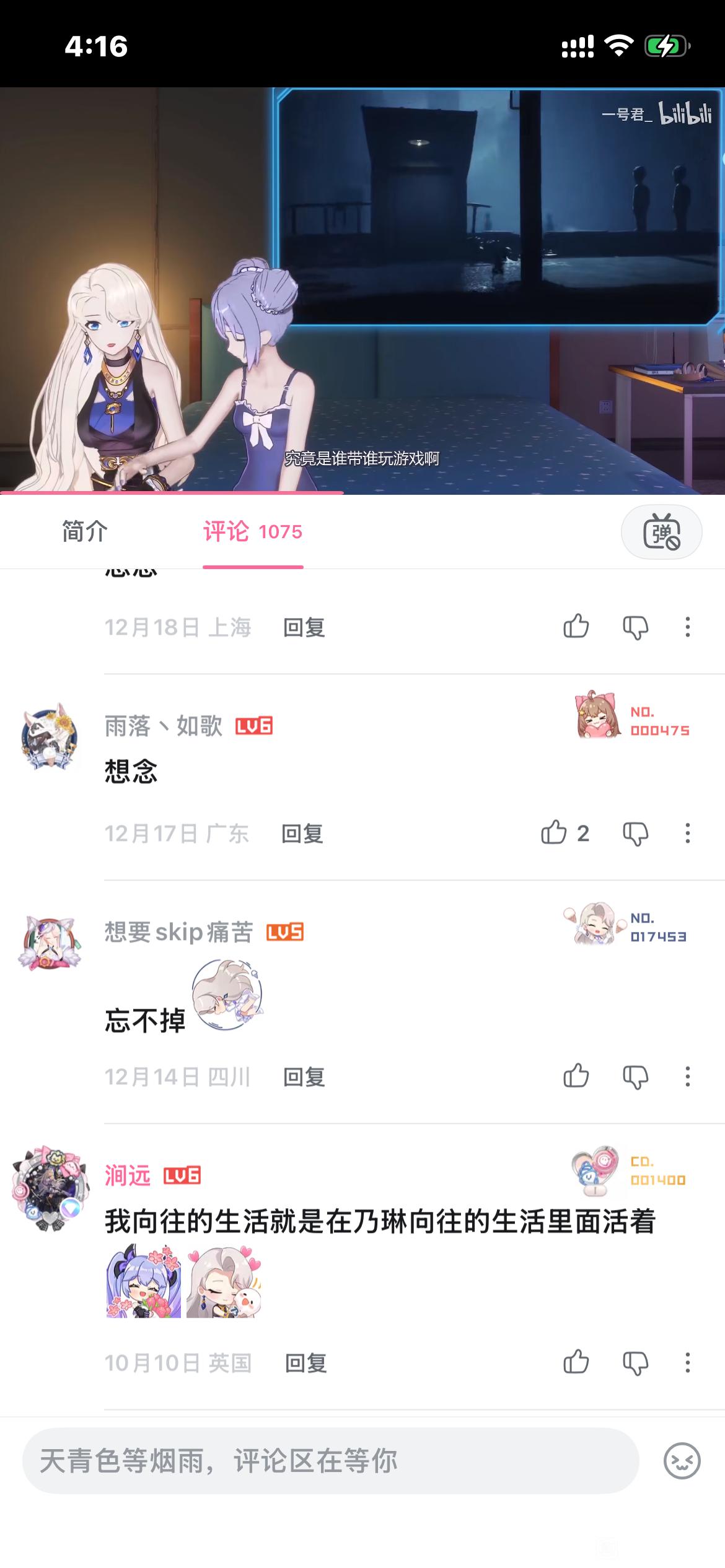Open 涧远's profile avatar
Image resolution: width=725 pixels, height=1568 pixels.
[48, 1188]
